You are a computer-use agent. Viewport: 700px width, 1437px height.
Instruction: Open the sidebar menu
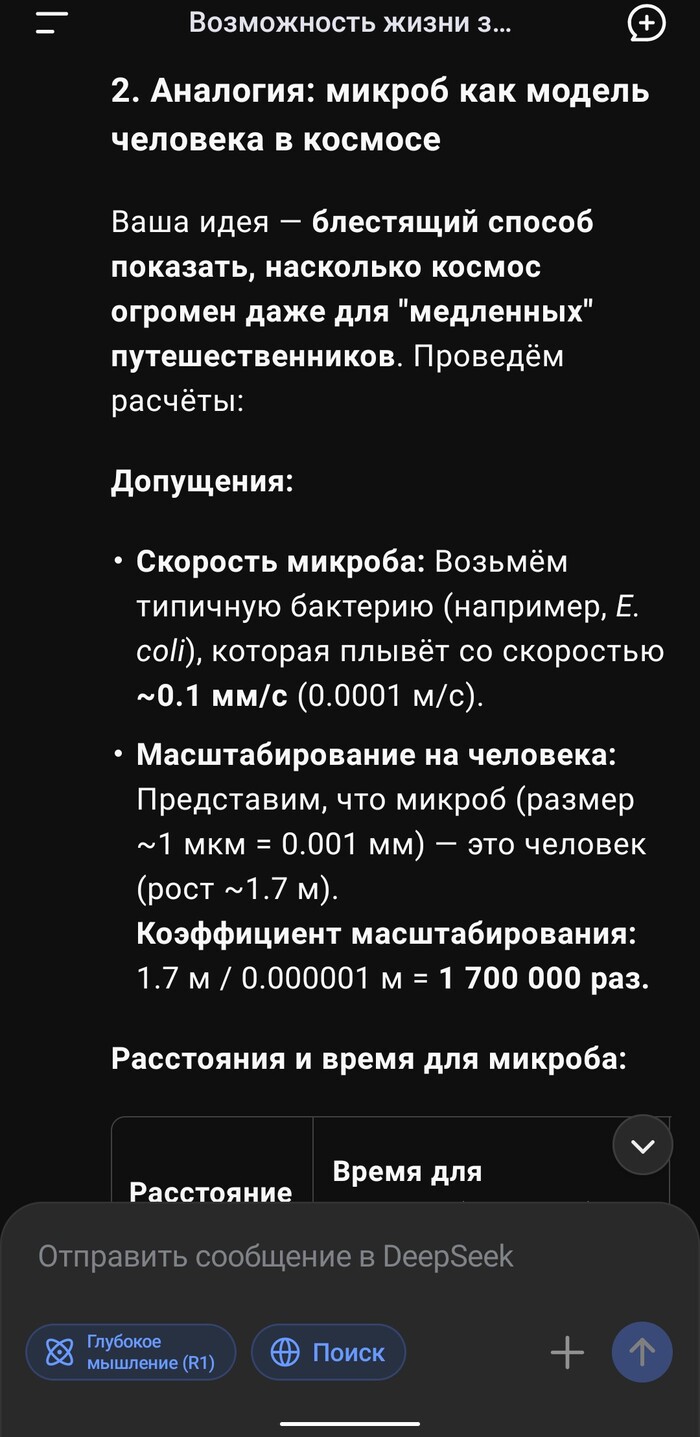pos(51,23)
